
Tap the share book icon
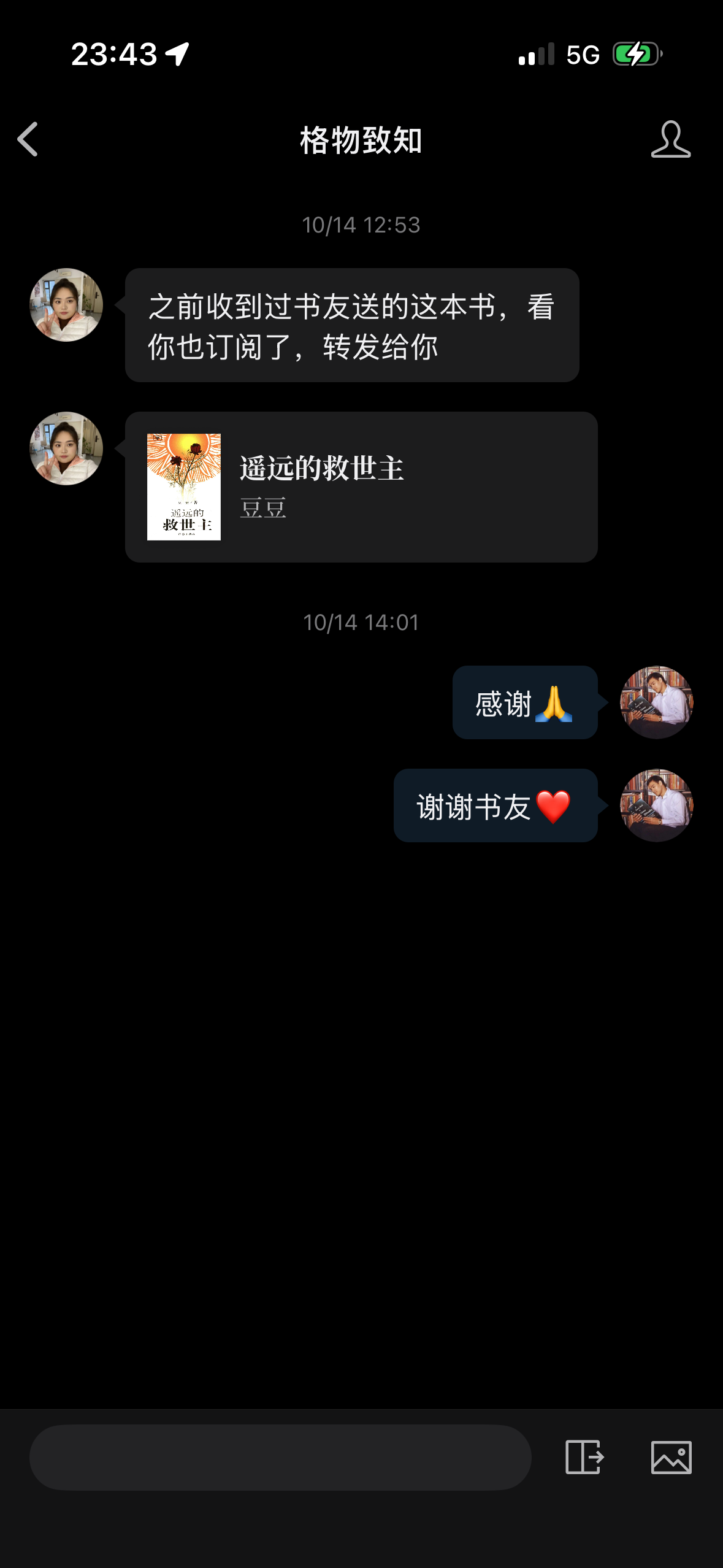(584, 1457)
